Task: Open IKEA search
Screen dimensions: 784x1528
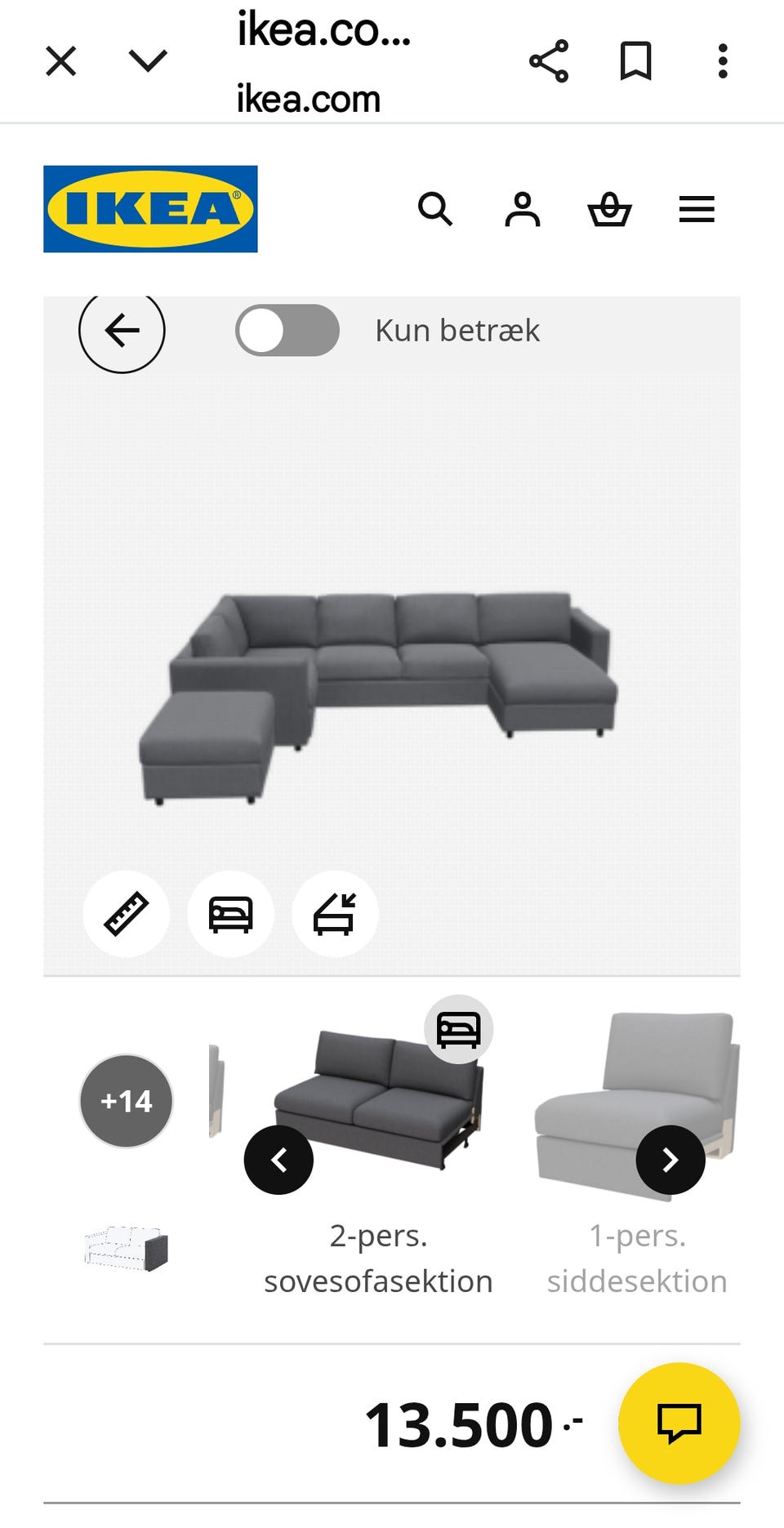Action: point(434,209)
